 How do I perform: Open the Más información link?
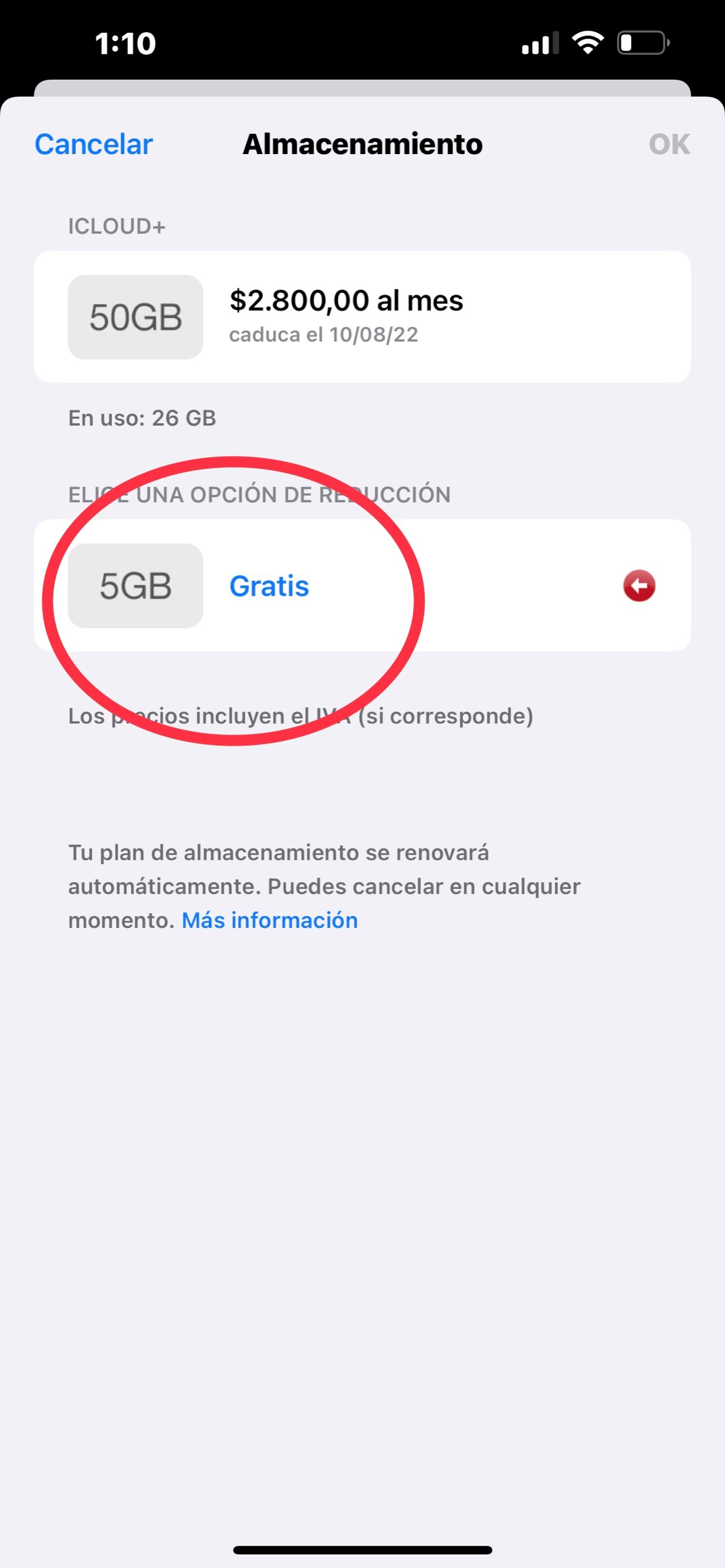point(269,920)
